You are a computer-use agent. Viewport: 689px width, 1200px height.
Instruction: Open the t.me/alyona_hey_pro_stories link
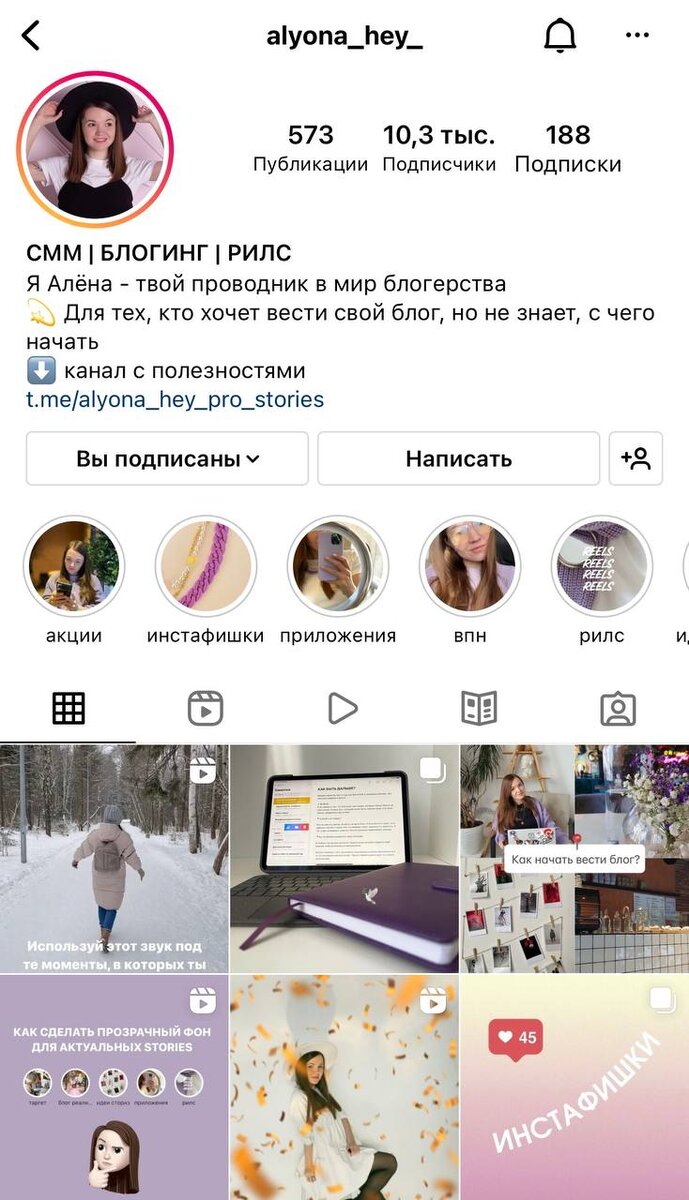pyautogui.click(x=175, y=400)
